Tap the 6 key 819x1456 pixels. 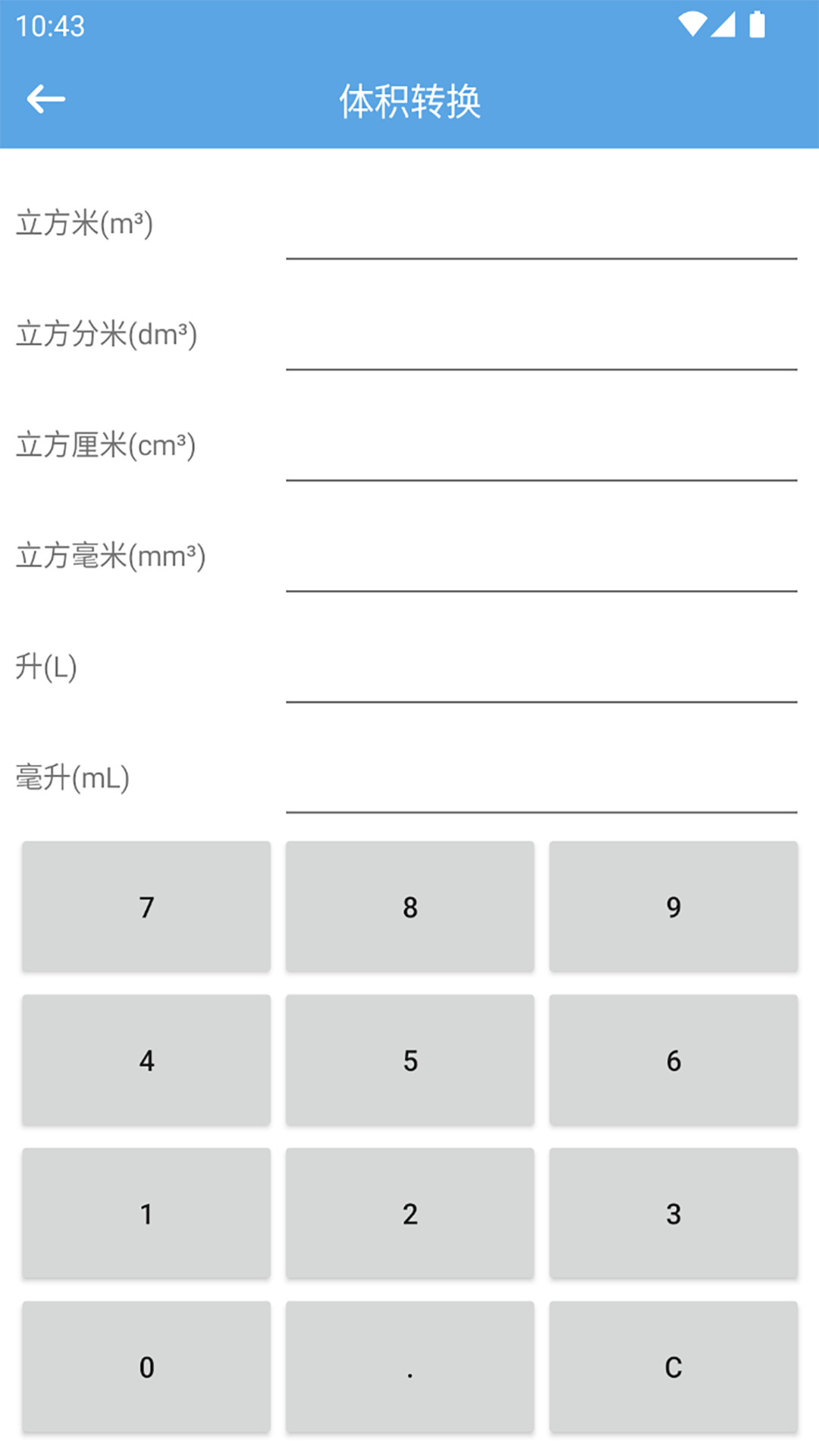coord(673,1059)
